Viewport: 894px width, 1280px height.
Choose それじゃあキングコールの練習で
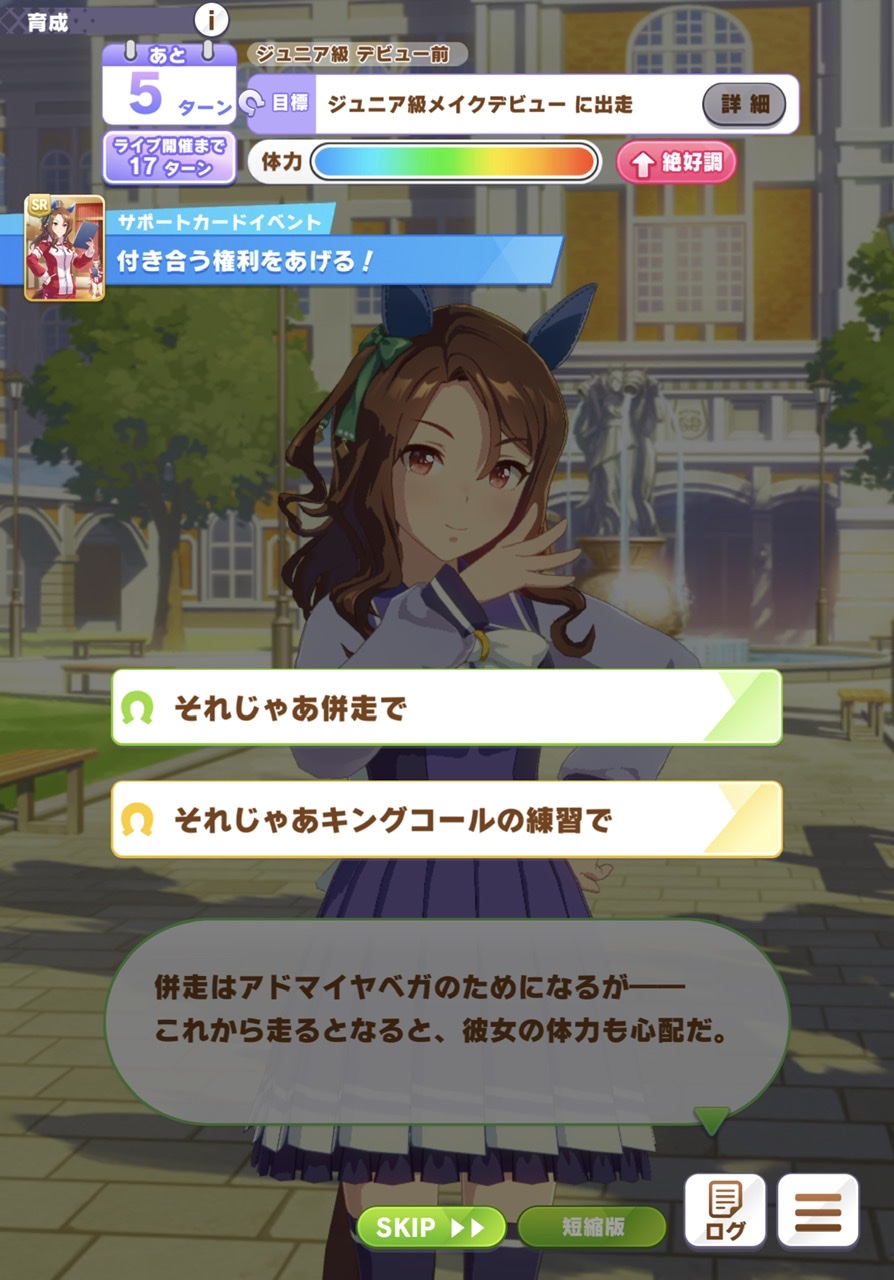pyautogui.click(x=446, y=820)
